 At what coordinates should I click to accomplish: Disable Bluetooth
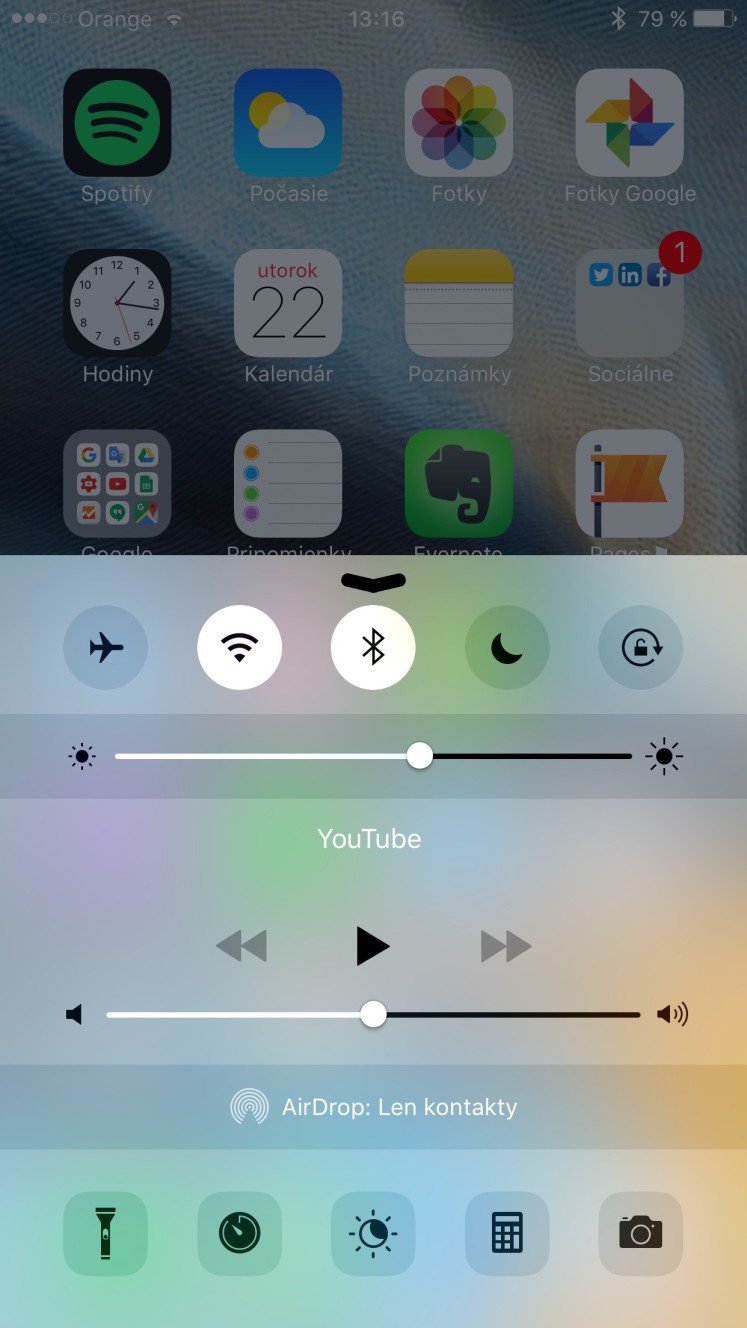(373, 648)
